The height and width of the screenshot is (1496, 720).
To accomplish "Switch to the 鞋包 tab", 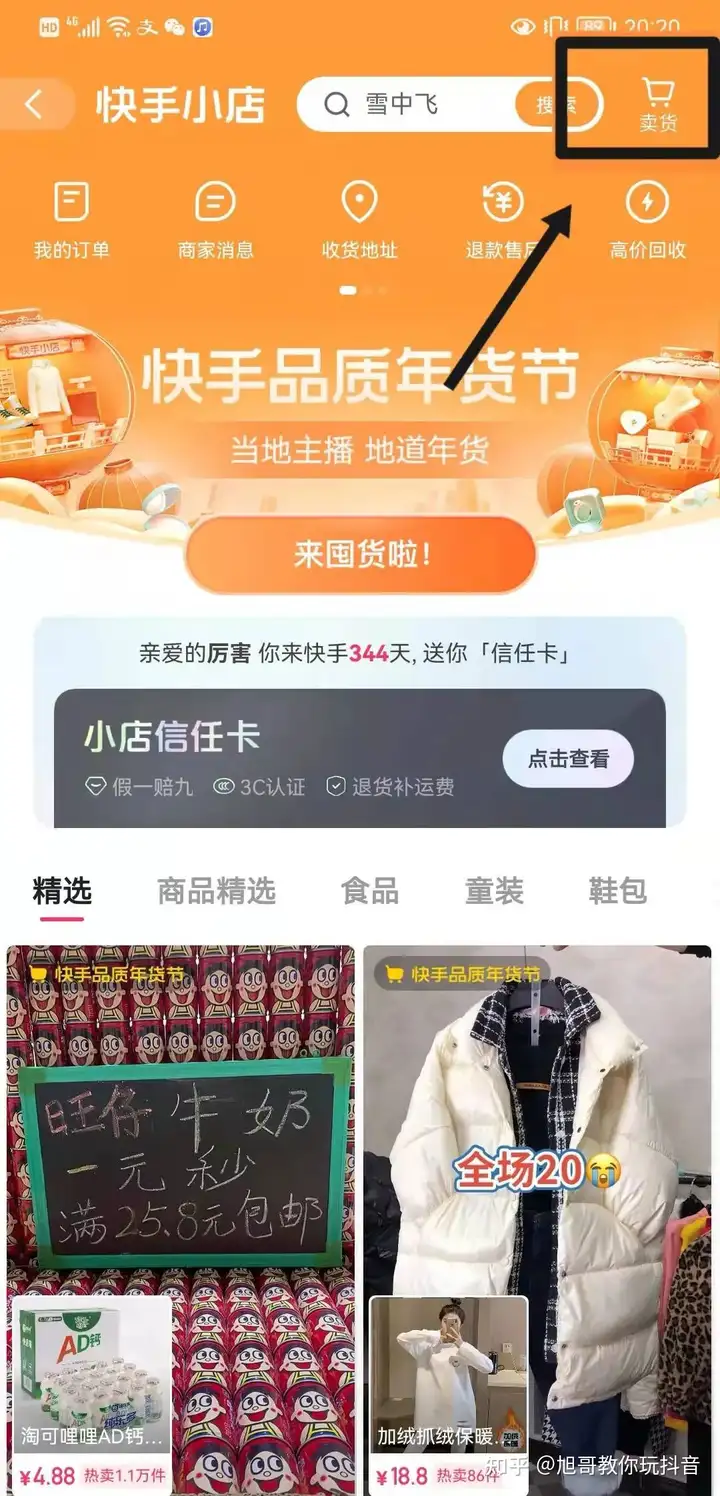I will point(617,890).
